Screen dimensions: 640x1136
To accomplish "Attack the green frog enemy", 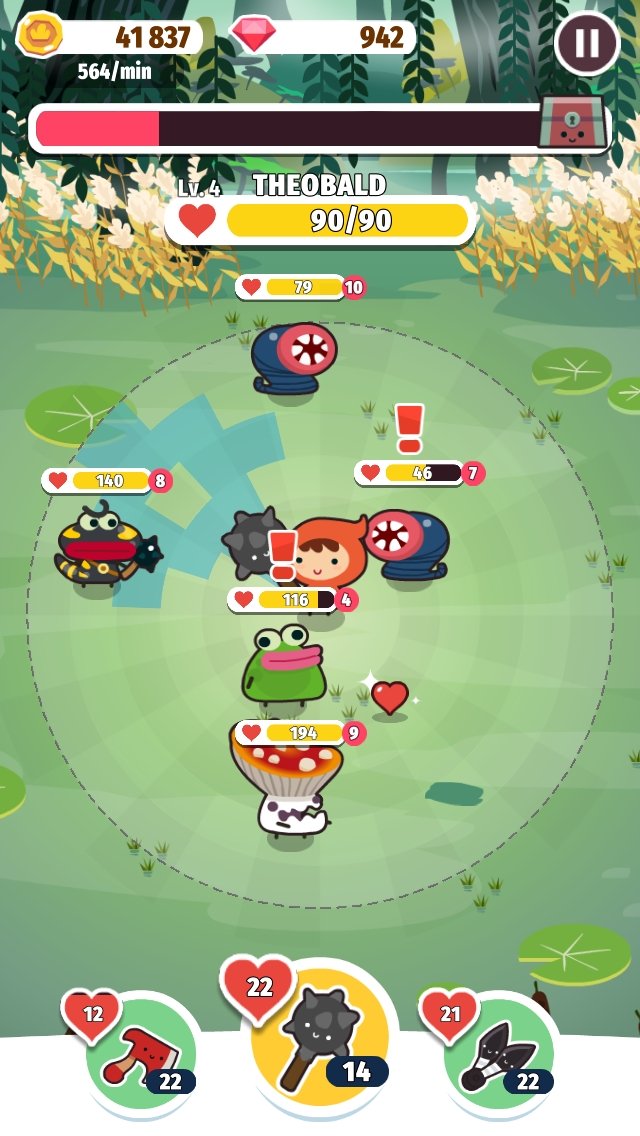I will tap(284, 662).
